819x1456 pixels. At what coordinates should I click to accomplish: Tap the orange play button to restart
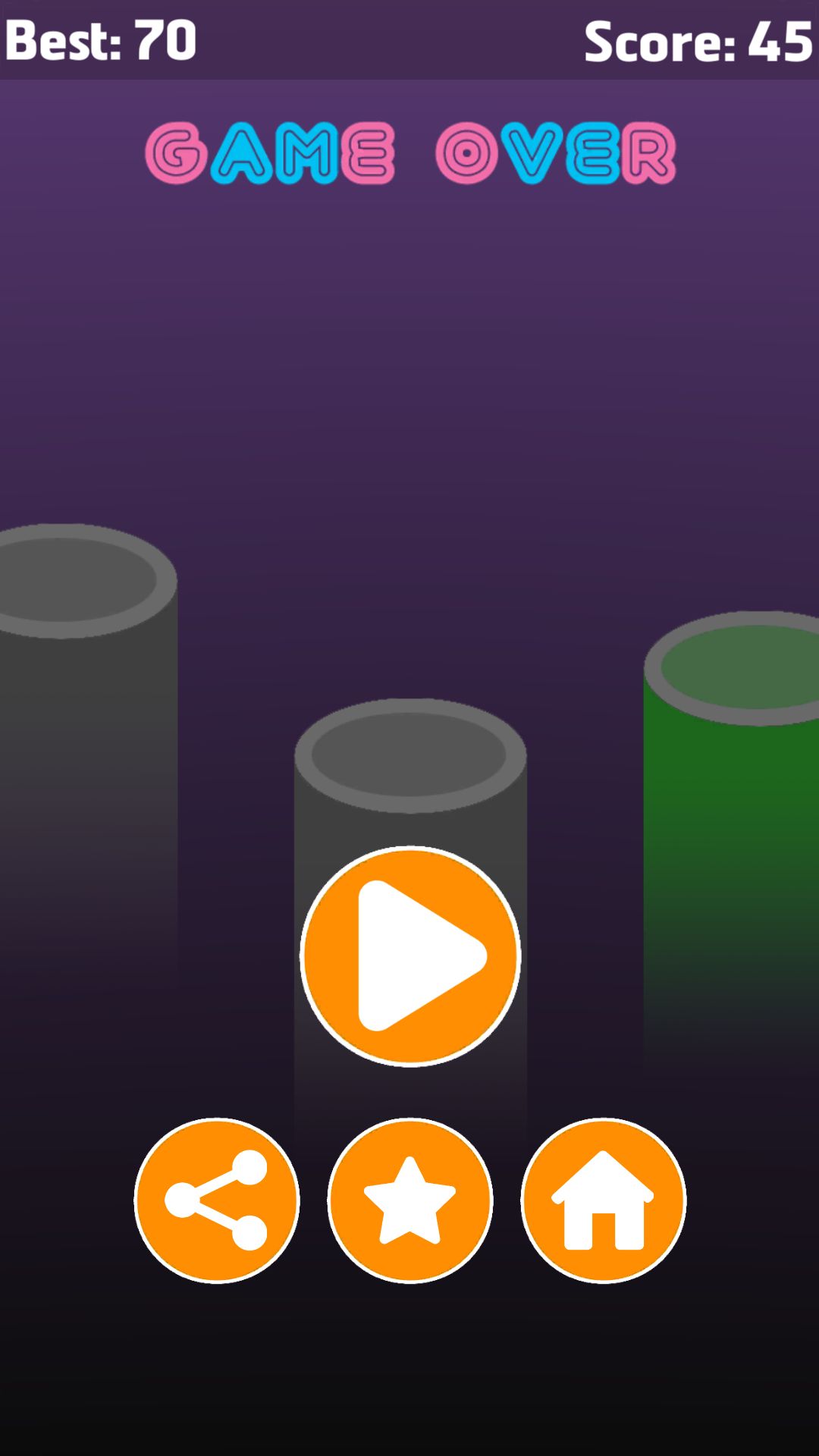click(410, 956)
